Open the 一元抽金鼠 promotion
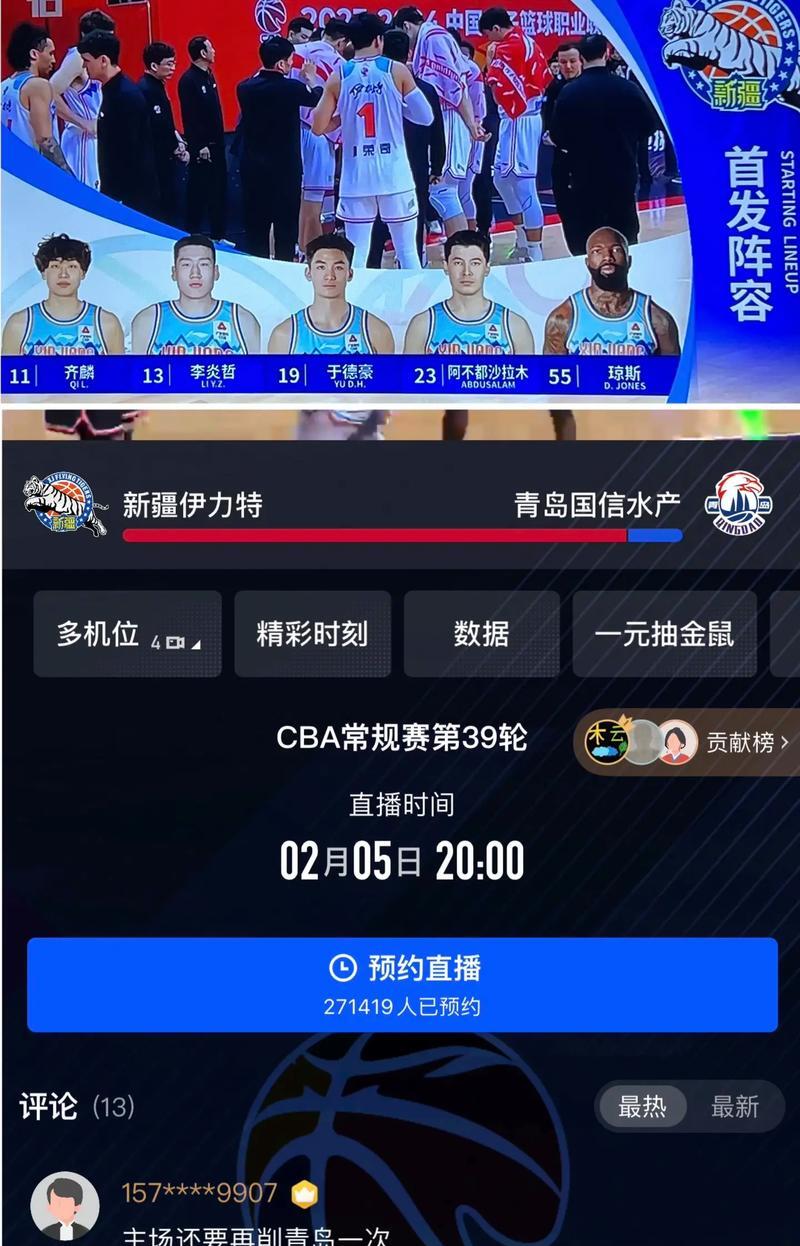The image size is (800, 1246). tap(664, 634)
